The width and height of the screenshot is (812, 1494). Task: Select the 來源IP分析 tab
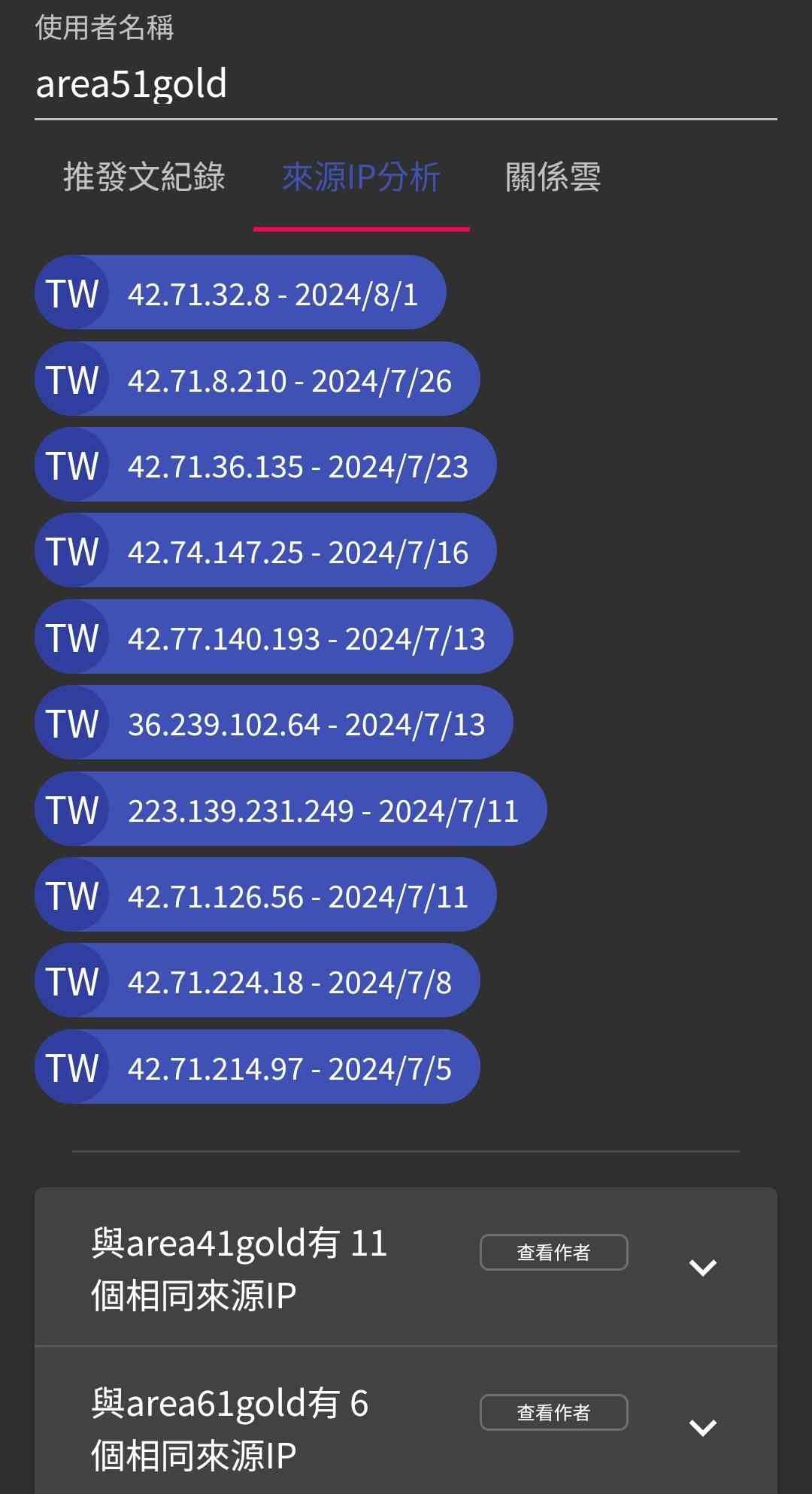click(361, 178)
